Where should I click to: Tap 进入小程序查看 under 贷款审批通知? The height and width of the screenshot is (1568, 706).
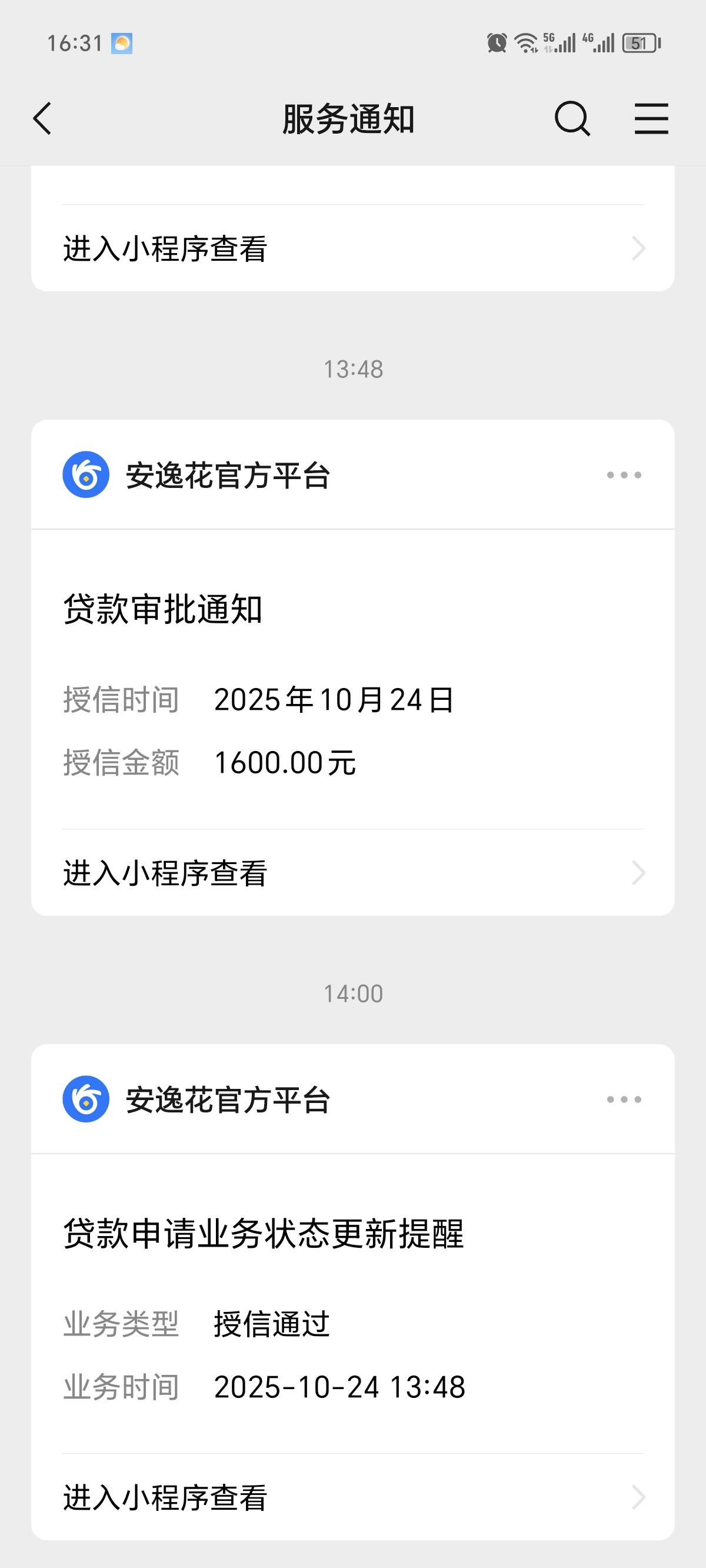353,873
